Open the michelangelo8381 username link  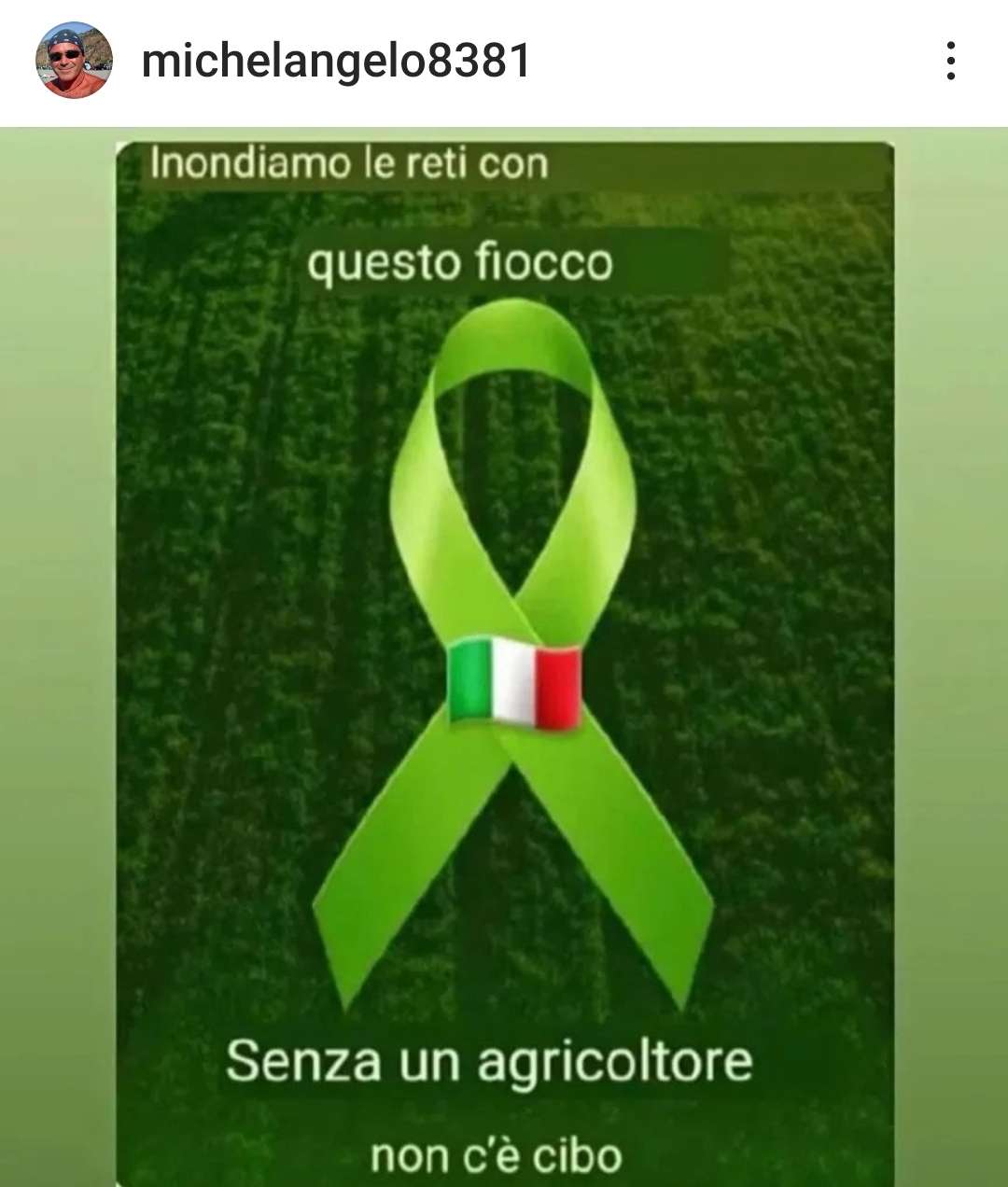tap(336, 62)
